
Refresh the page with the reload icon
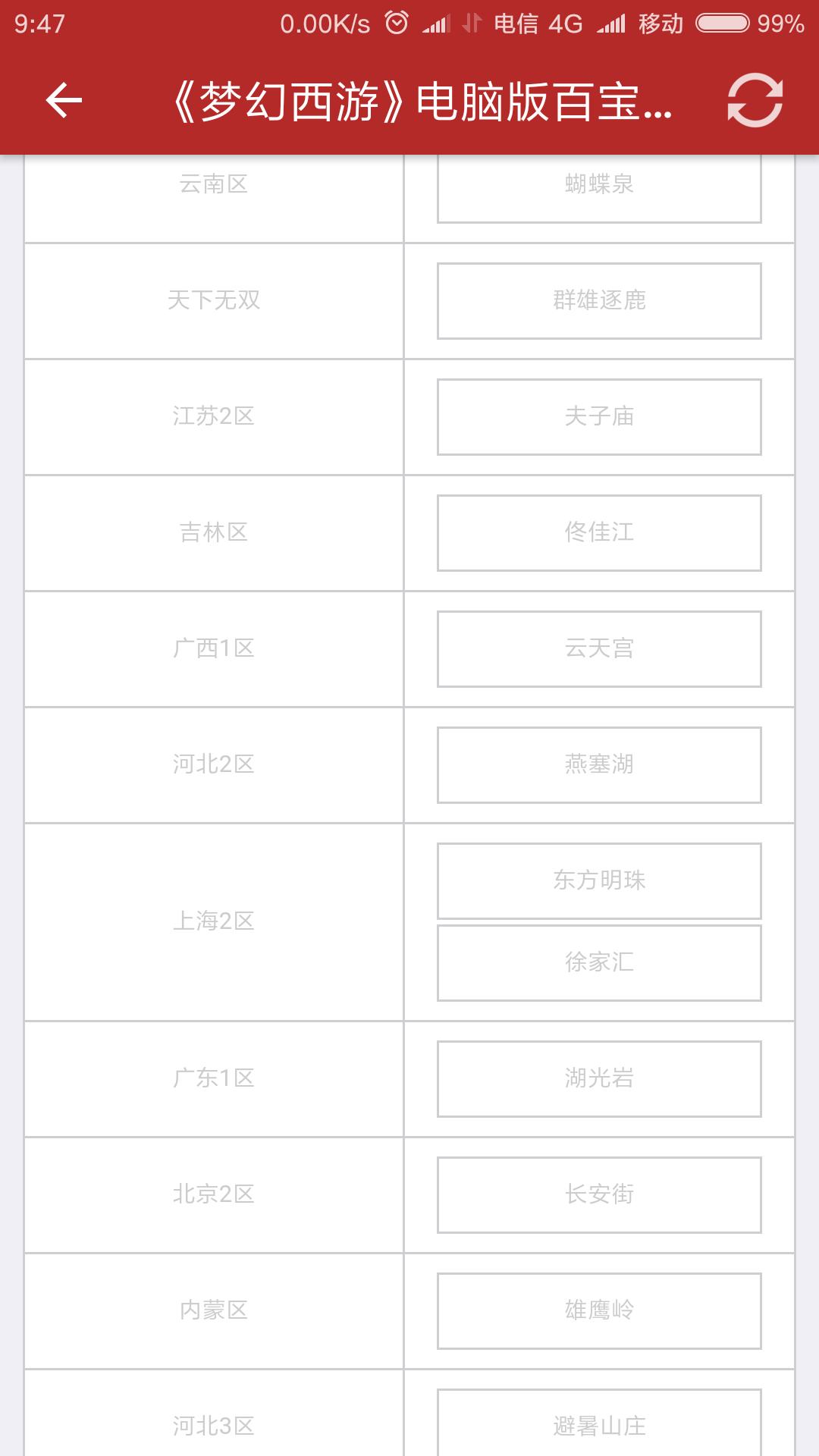point(755,100)
